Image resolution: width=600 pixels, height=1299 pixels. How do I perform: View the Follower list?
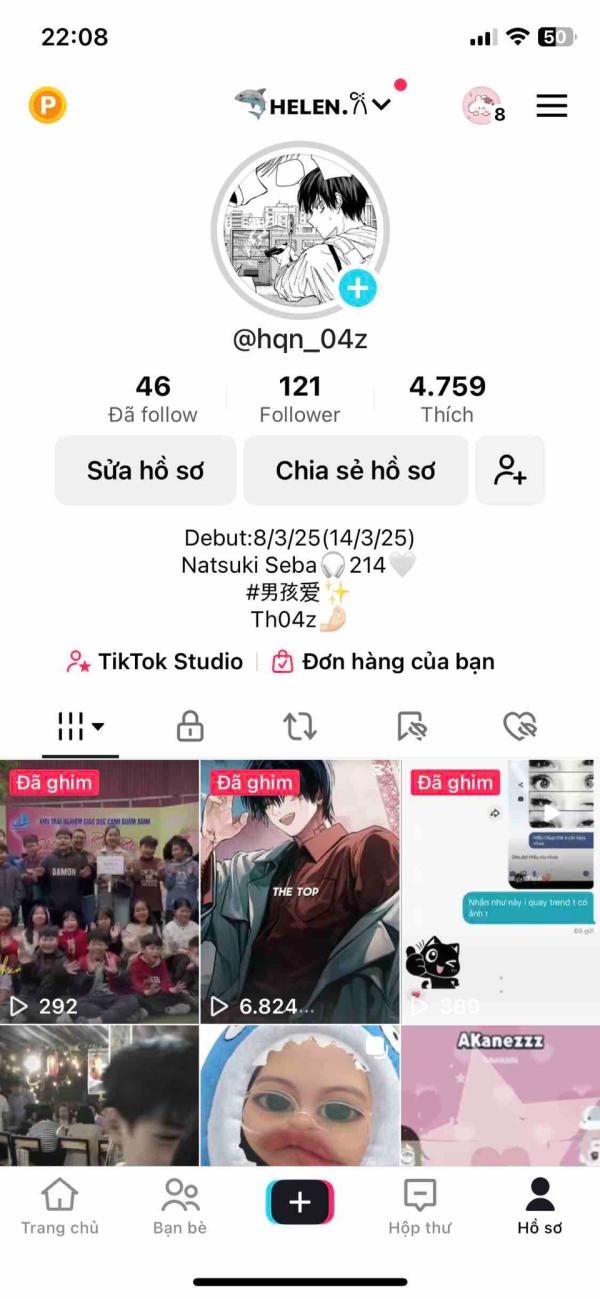pyautogui.click(x=300, y=399)
